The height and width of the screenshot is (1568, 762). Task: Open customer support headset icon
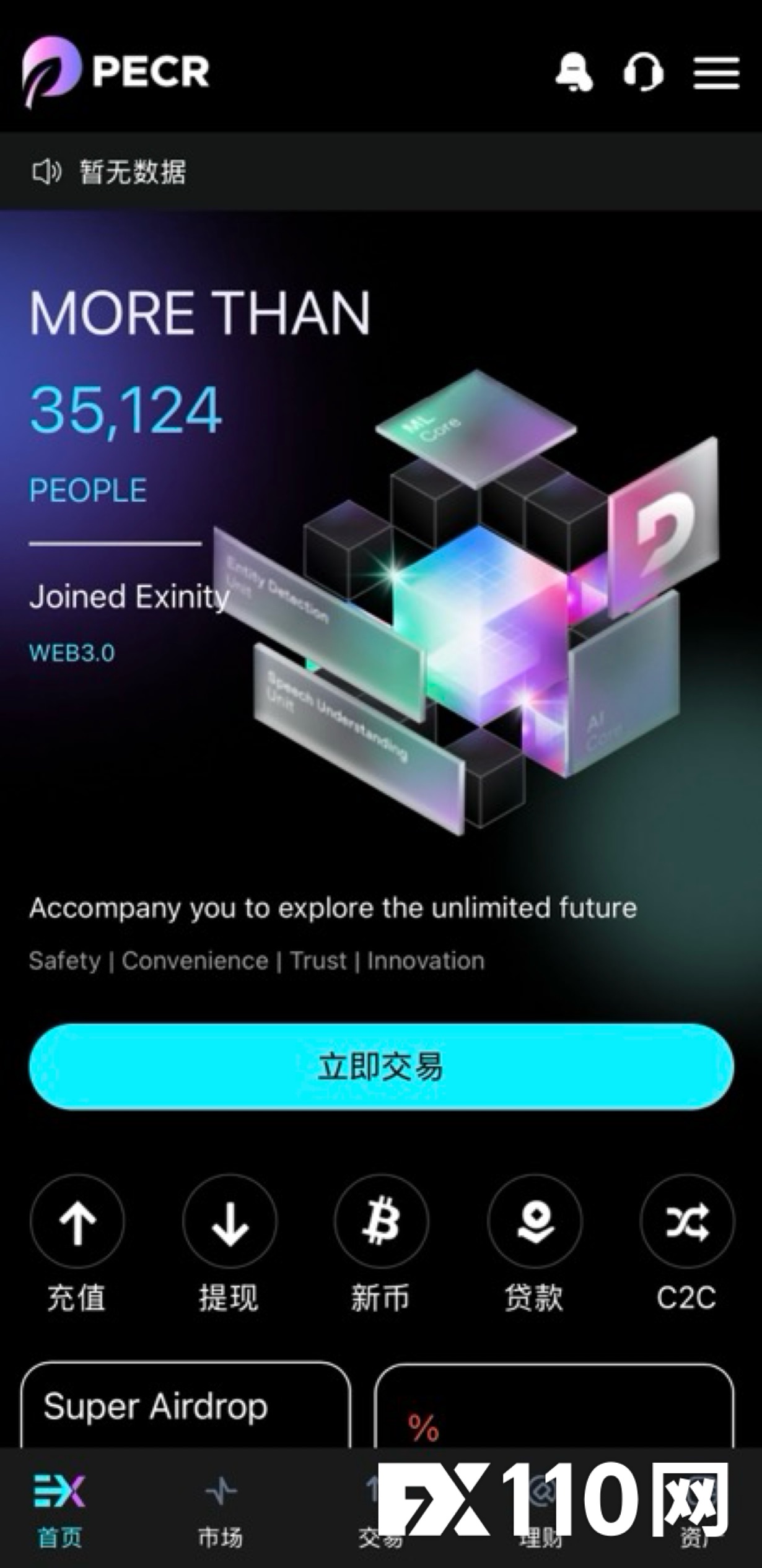(643, 72)
